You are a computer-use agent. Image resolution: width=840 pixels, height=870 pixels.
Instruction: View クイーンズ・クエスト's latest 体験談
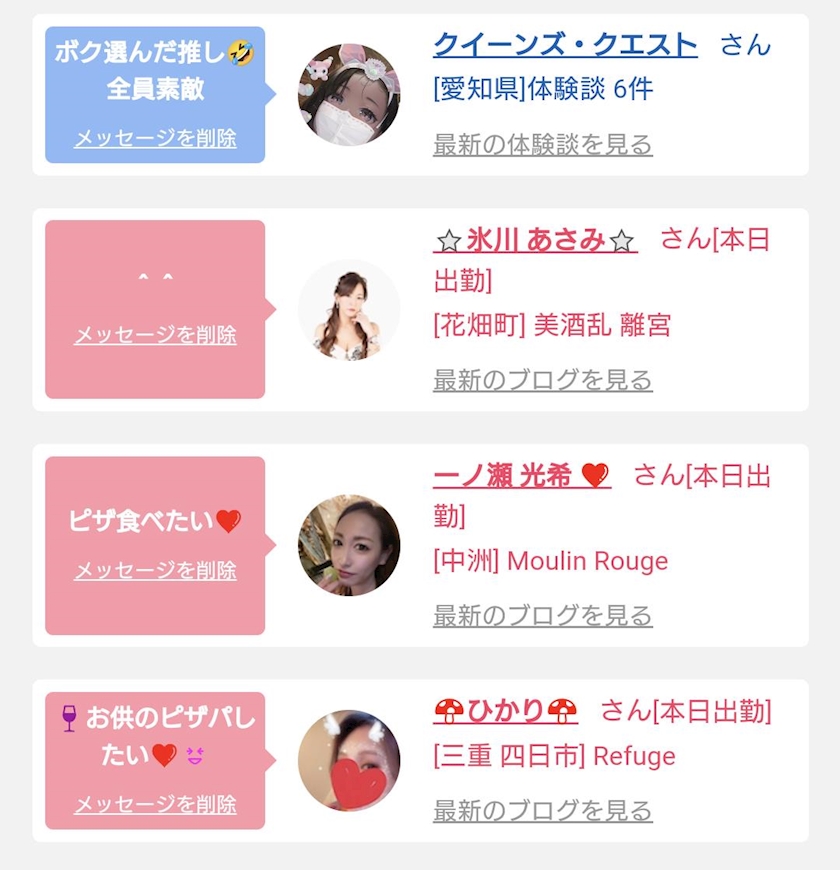[x=542, y=145]
